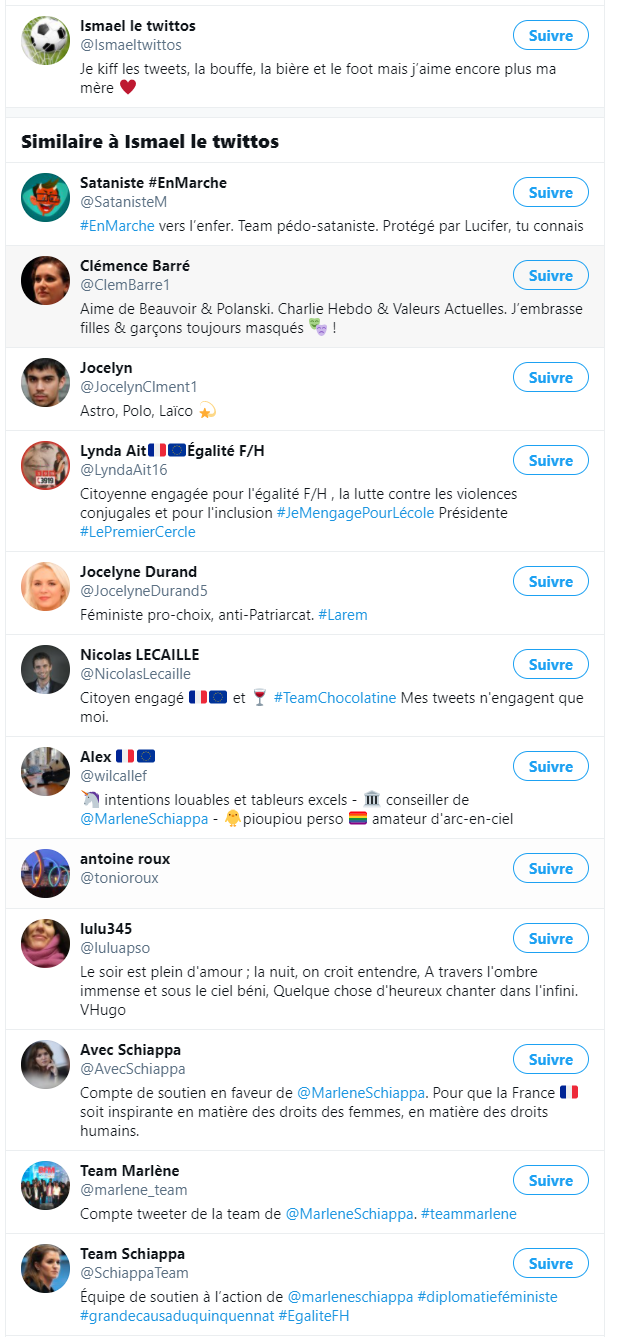This screenshot has height=1337, width=620.
Task: Follow Clémence Barré
Action: click(x=550, y=276)
